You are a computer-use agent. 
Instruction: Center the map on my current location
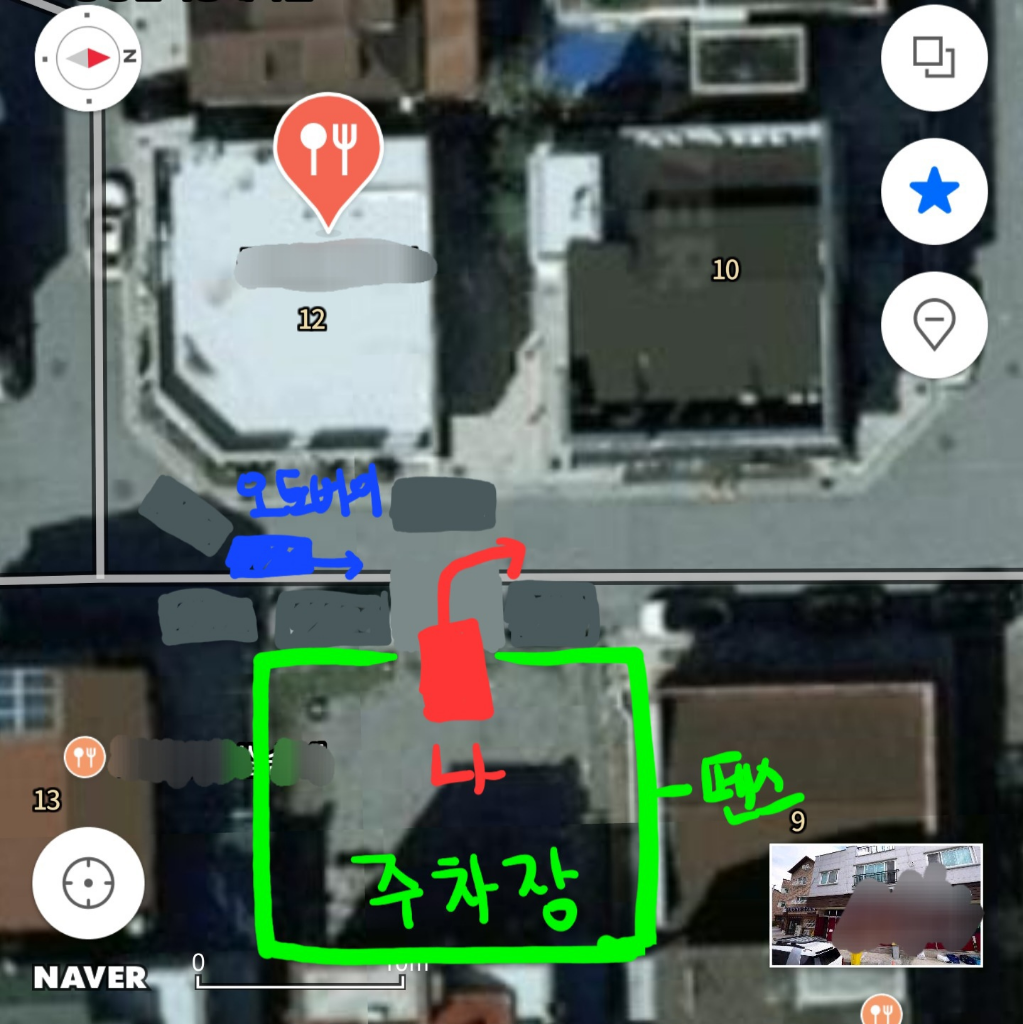click(x=88, y=883)
